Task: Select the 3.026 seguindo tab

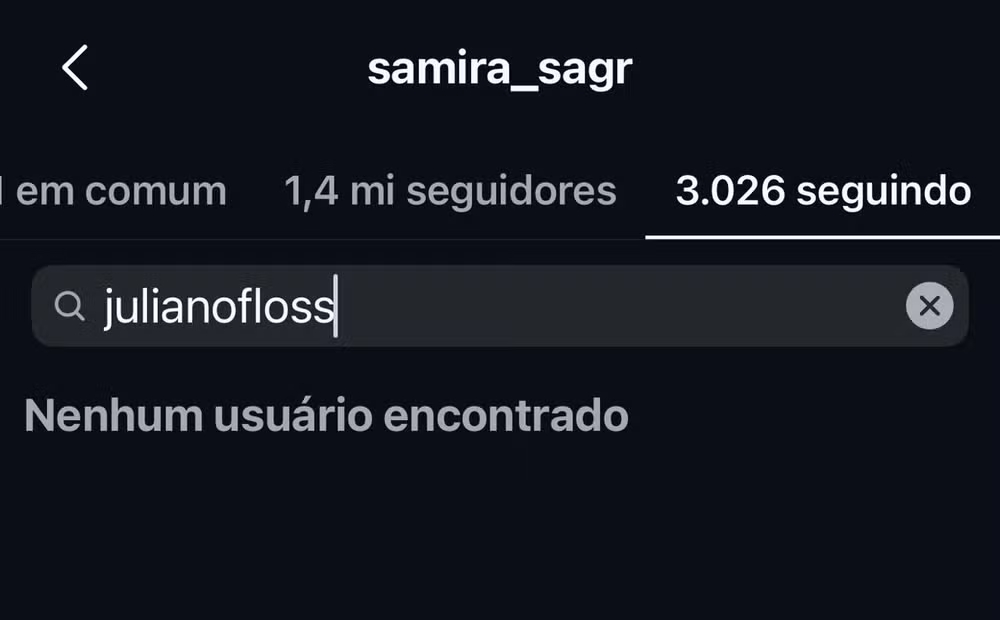Action: (x=822, y=190)
